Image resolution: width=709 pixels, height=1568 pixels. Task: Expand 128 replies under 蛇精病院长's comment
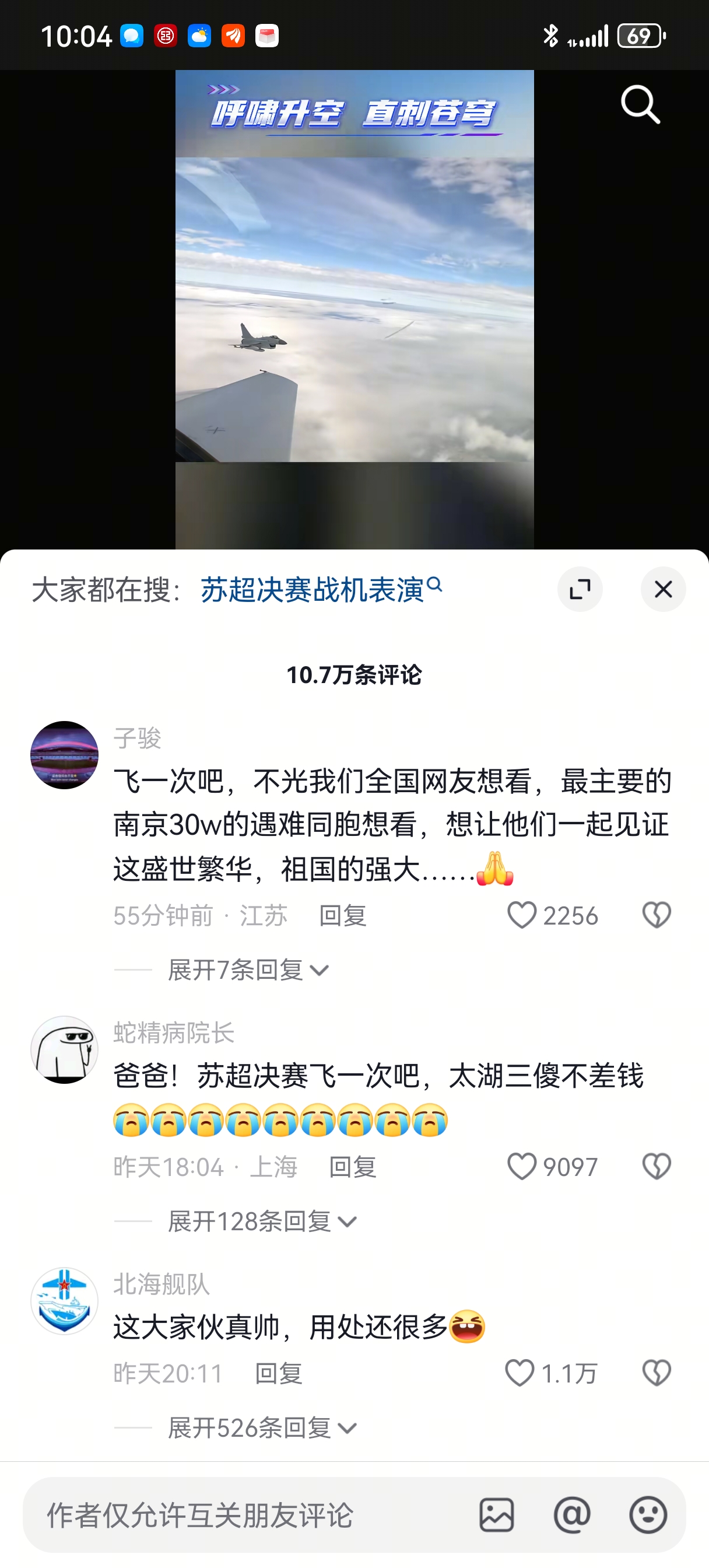pyautogui.click(x=262, y=1221)
